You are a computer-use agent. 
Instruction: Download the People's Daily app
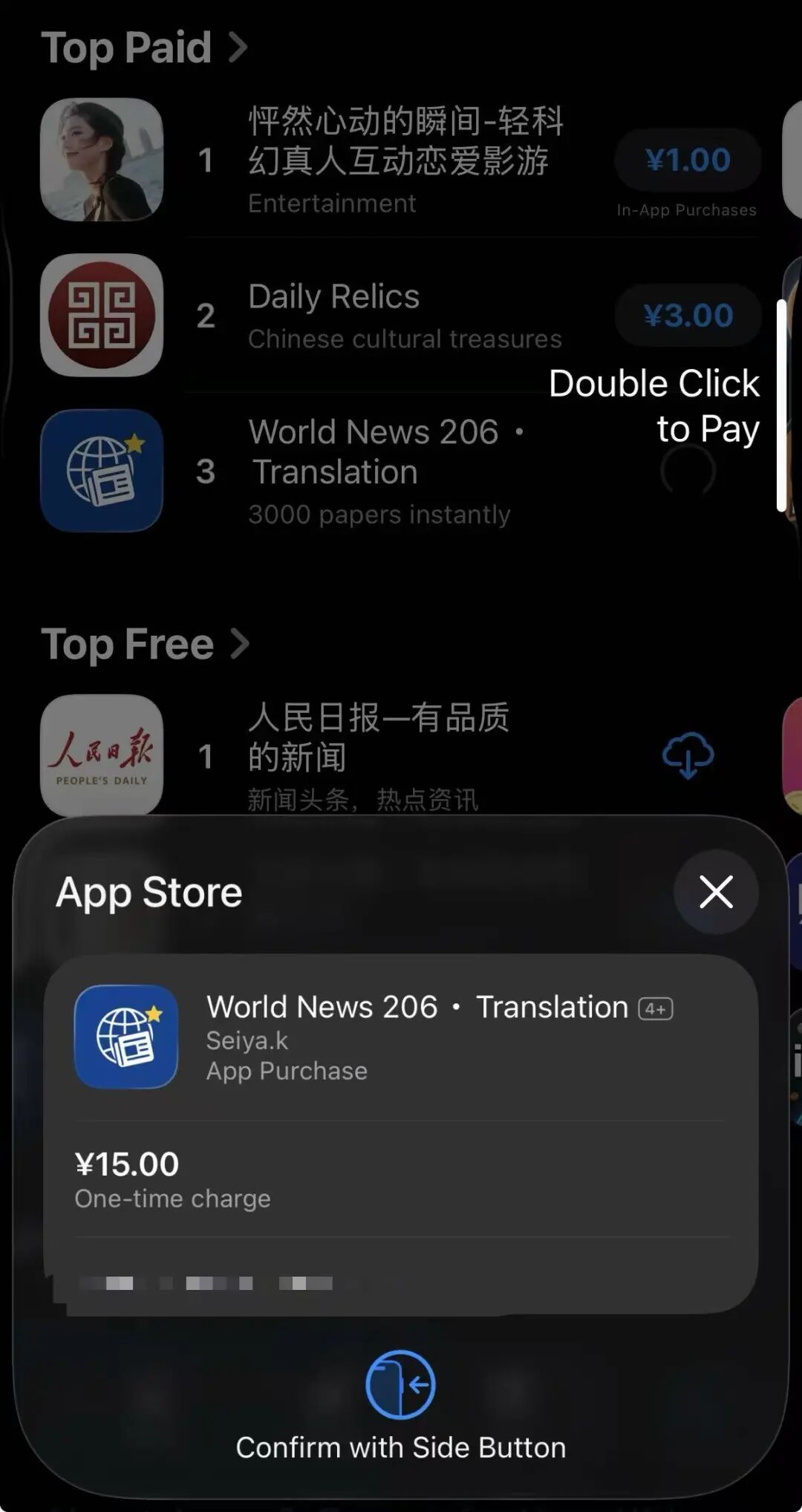point(688,756)
